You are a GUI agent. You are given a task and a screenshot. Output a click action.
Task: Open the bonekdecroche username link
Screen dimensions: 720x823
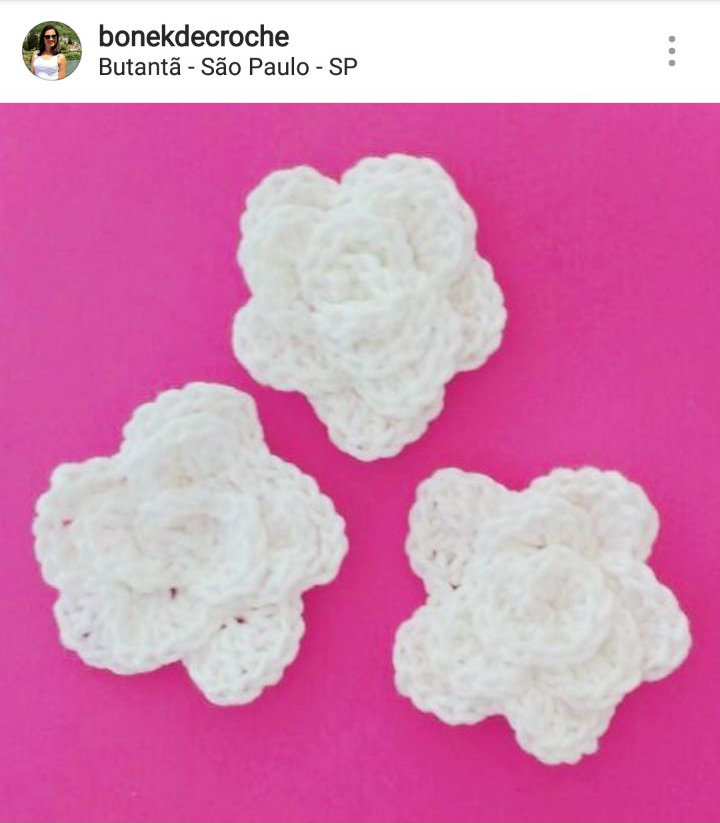click(x=193, y=37)
